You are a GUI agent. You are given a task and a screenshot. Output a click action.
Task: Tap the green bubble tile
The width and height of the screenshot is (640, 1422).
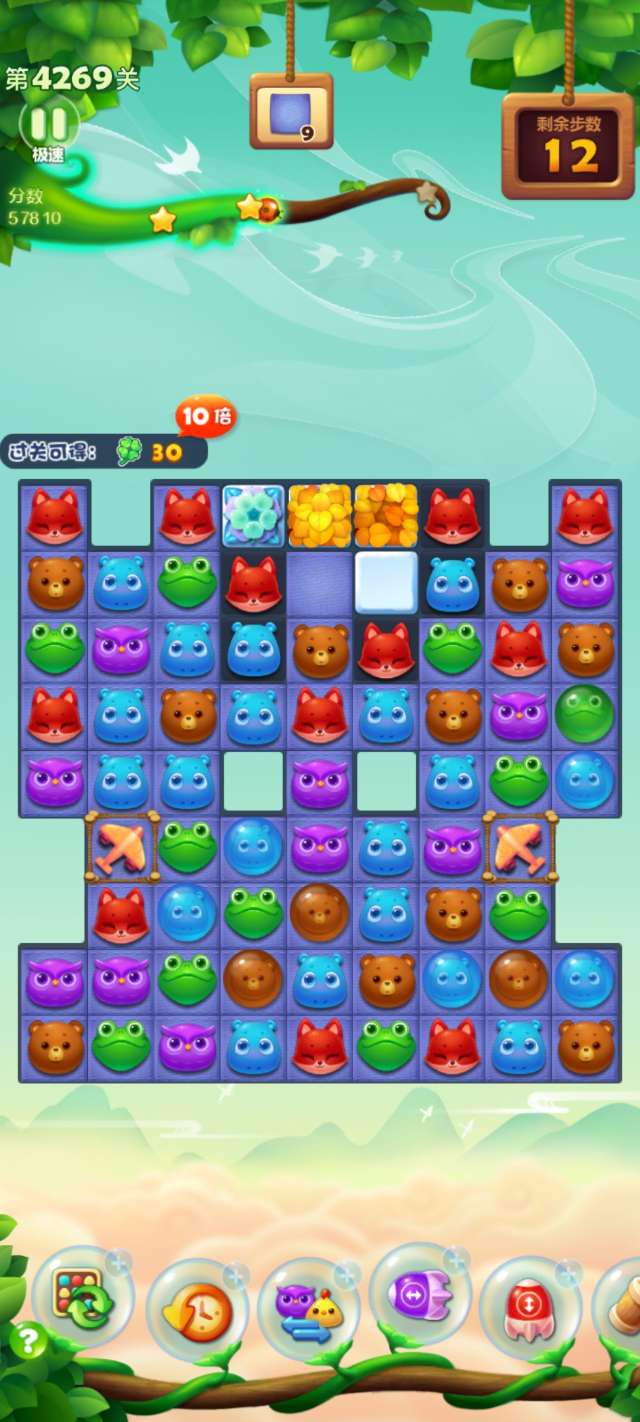585,712
